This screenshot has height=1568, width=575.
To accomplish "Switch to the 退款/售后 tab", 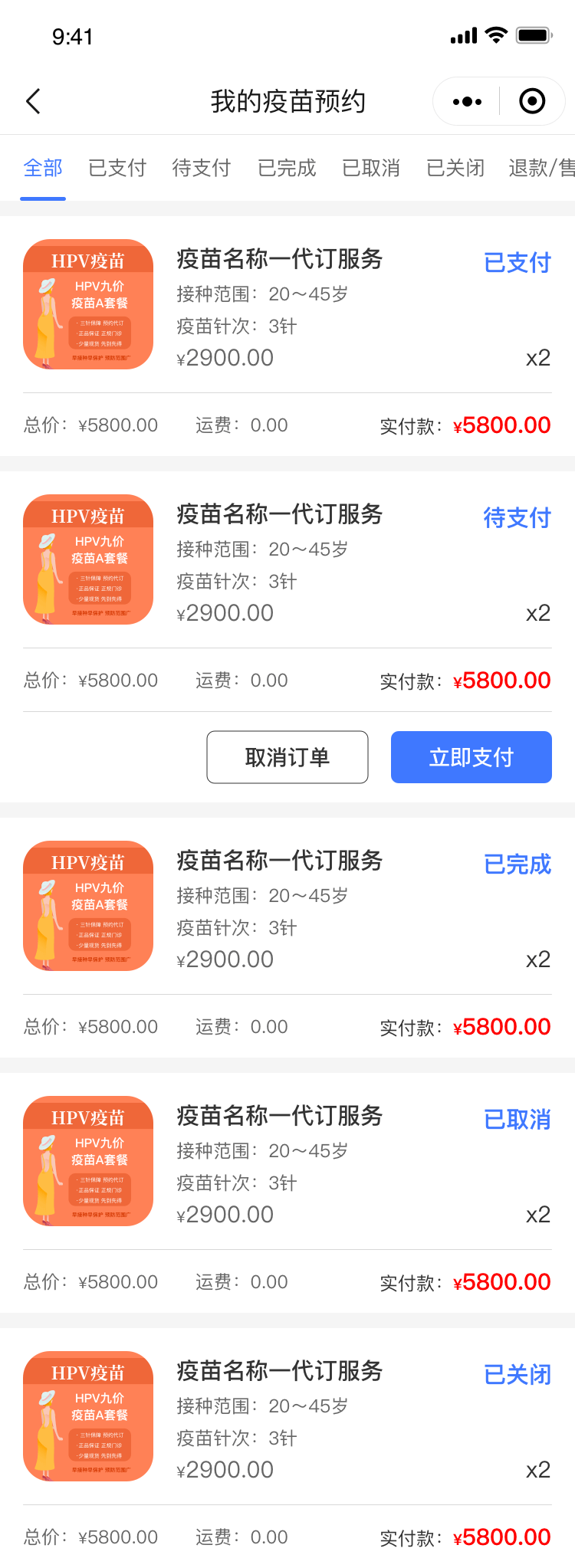I will (x=541, y=168).
